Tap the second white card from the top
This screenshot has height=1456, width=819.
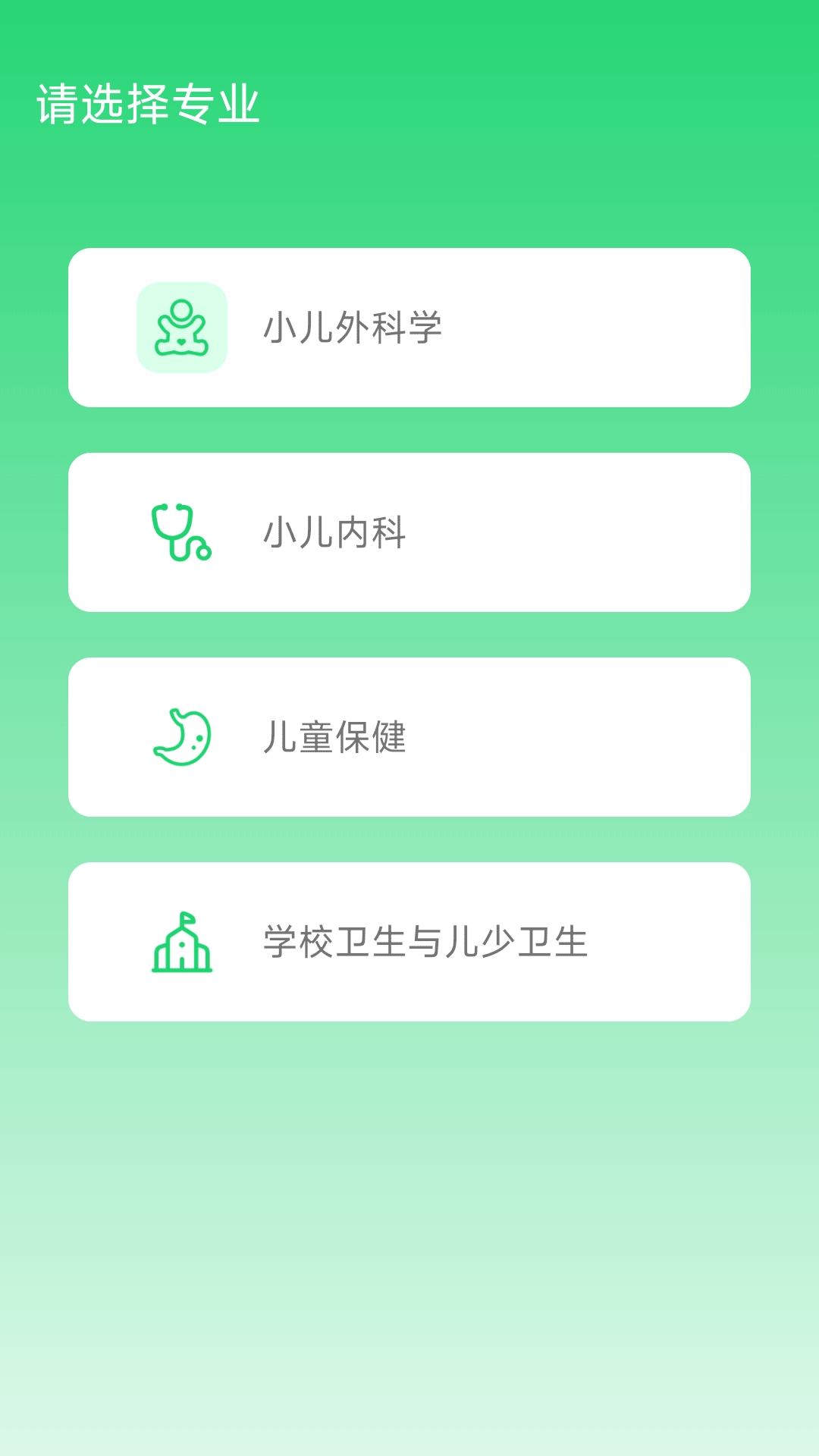click(x=409, y=532)
